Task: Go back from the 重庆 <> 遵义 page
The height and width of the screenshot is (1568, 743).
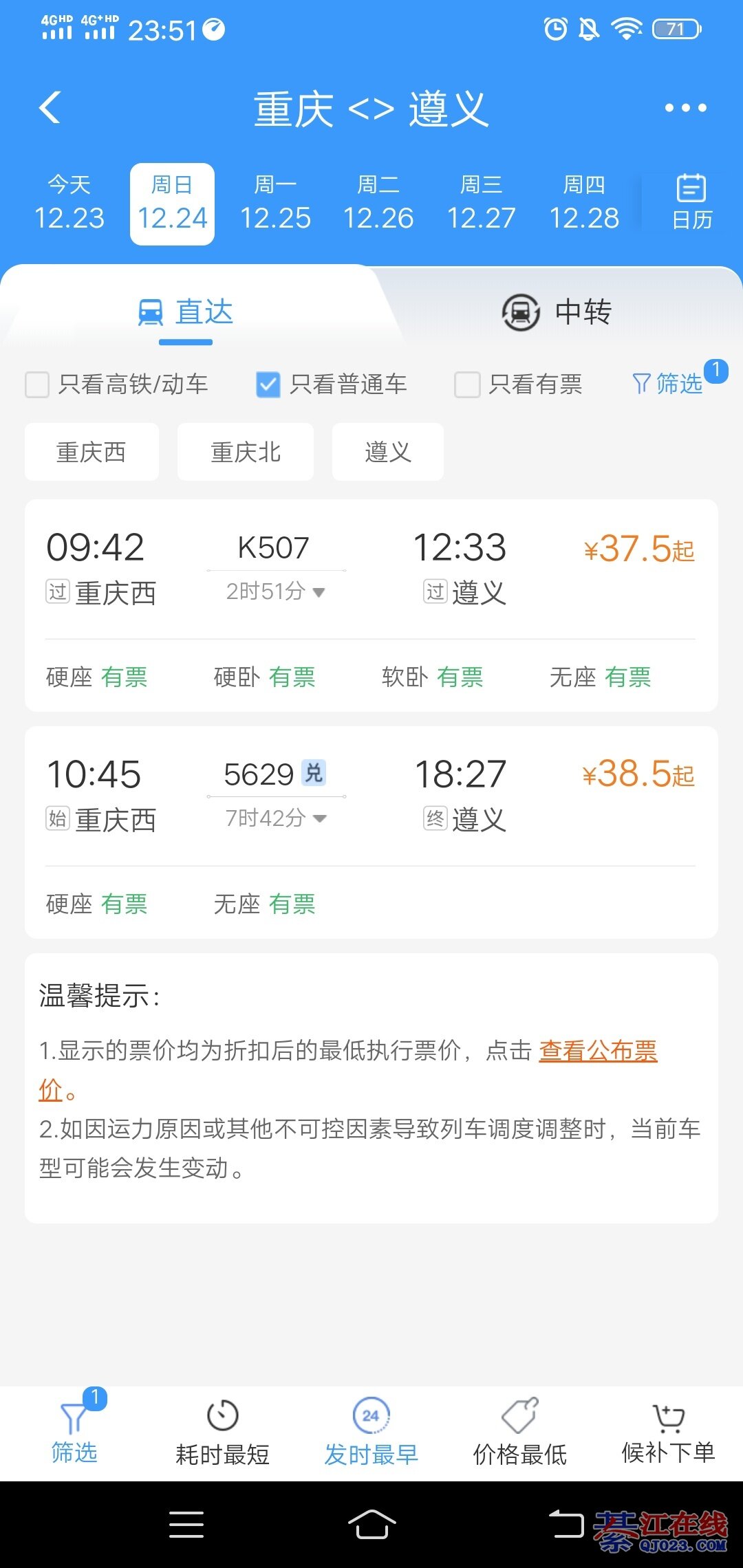Action: pyautogui.click(x=50, y=107)
